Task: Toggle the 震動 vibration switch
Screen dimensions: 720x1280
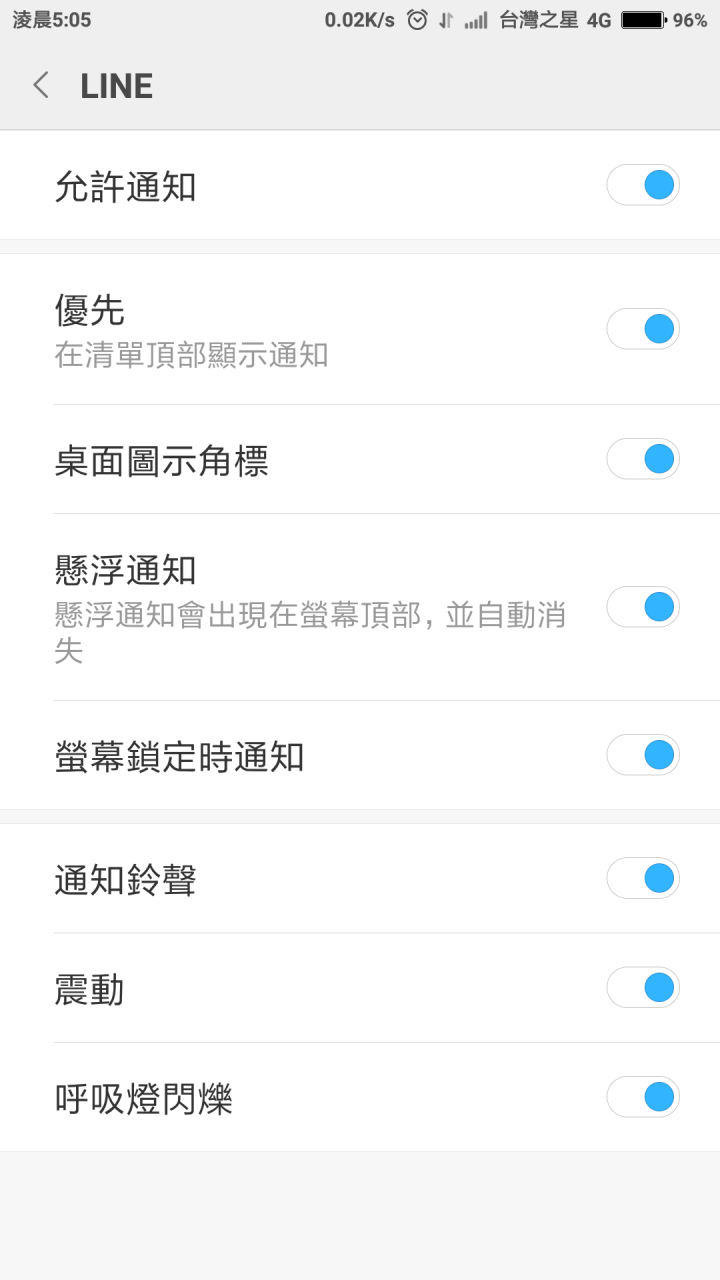Action: (x=643, y=988)
